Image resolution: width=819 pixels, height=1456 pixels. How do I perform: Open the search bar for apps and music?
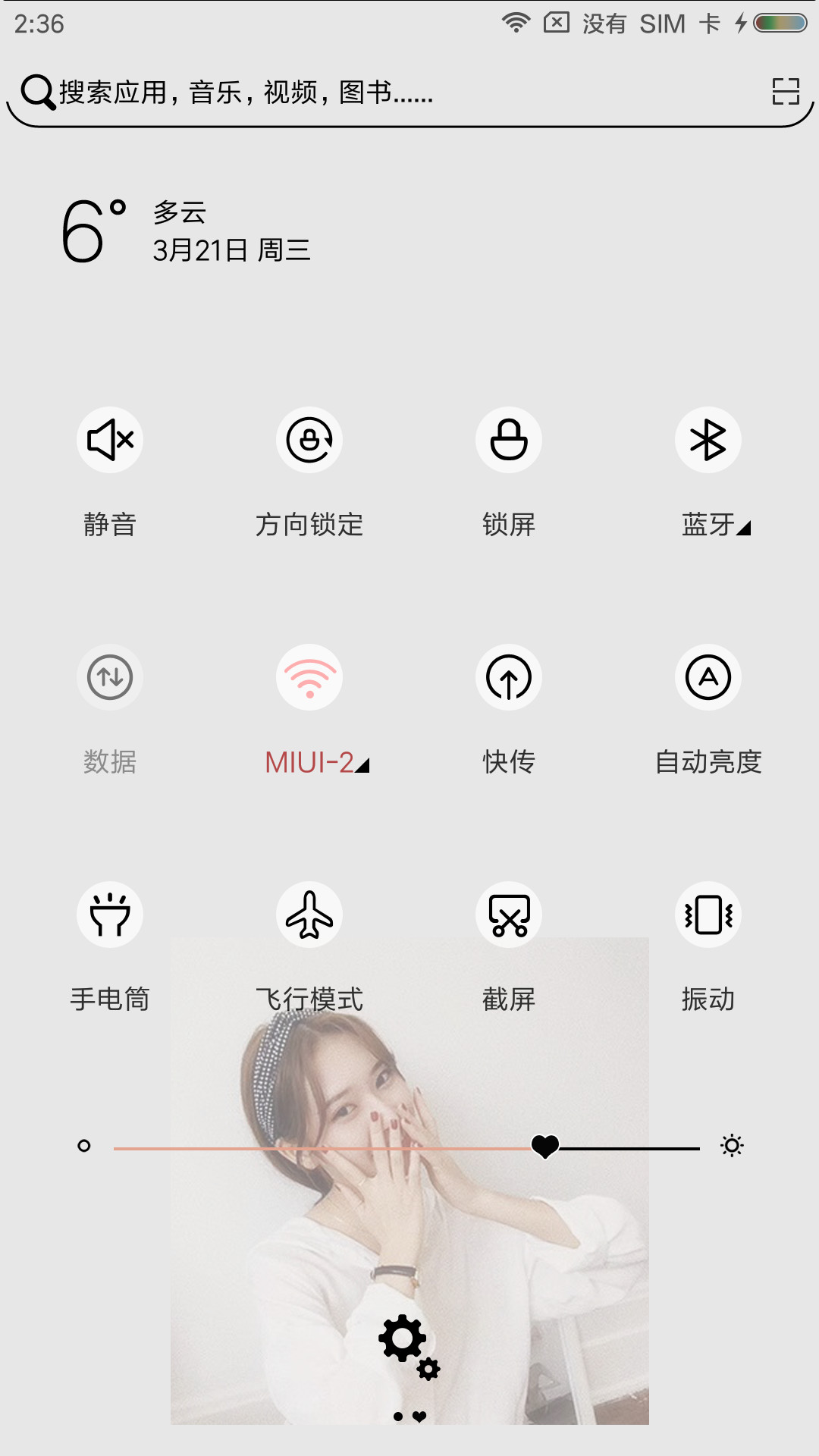point(409,93)
